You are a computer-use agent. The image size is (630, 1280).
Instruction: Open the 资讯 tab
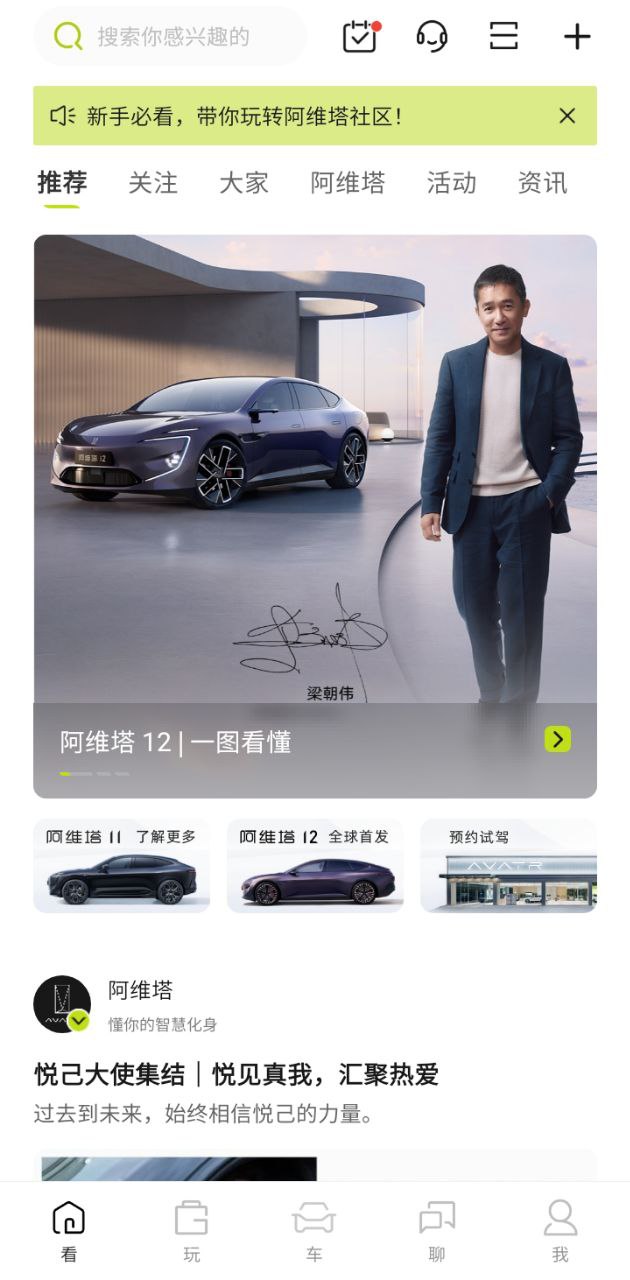pyautogui.click(x=542, y=183)
